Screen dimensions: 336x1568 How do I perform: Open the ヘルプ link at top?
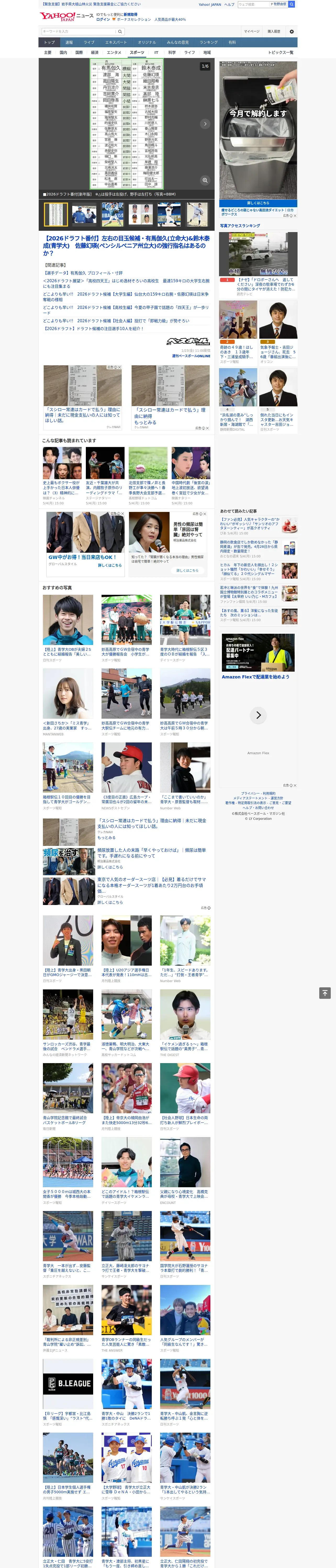pyautogui.click(x=229, y=4)
